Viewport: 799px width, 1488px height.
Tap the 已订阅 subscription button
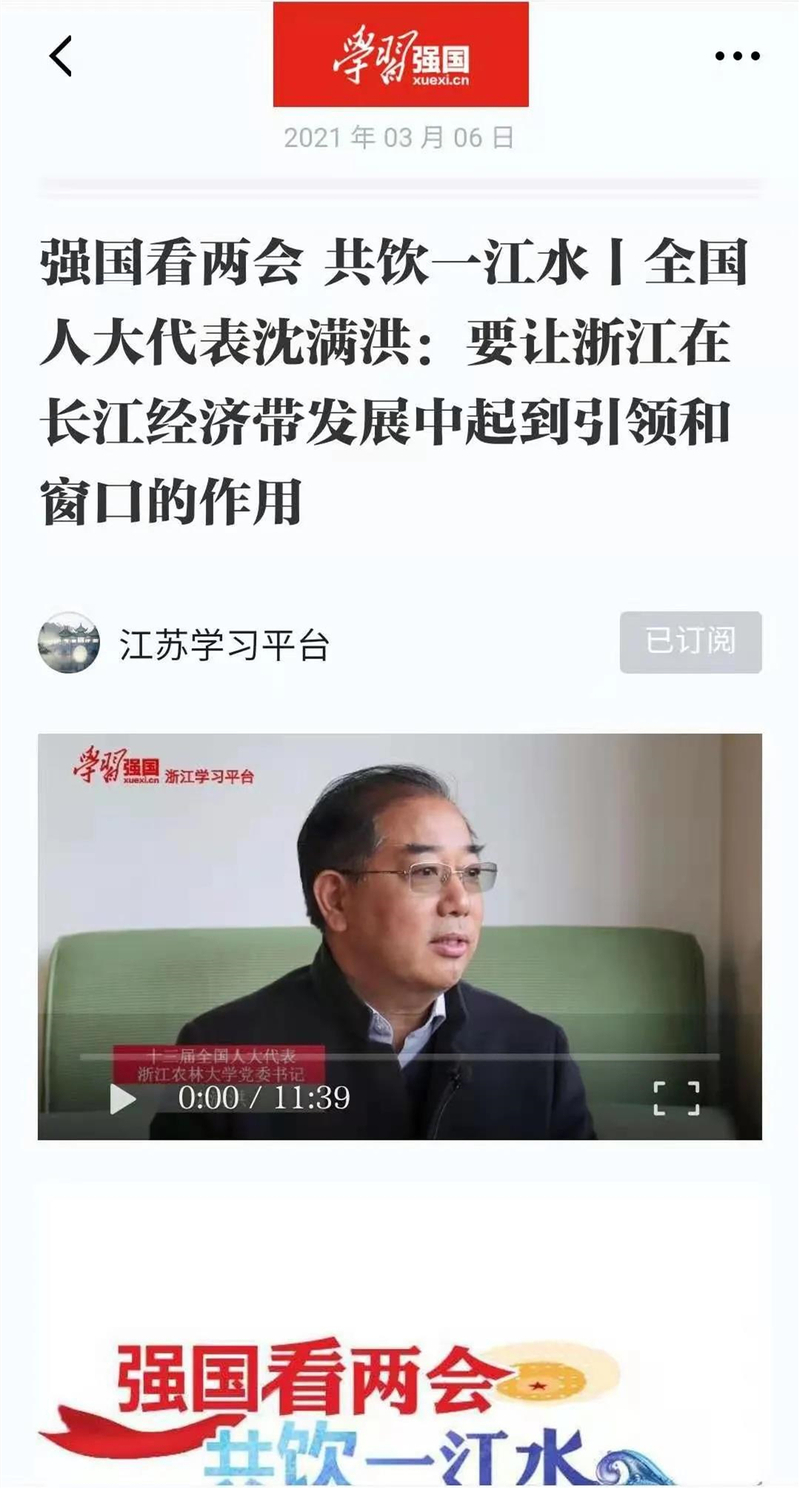[690, 642]
